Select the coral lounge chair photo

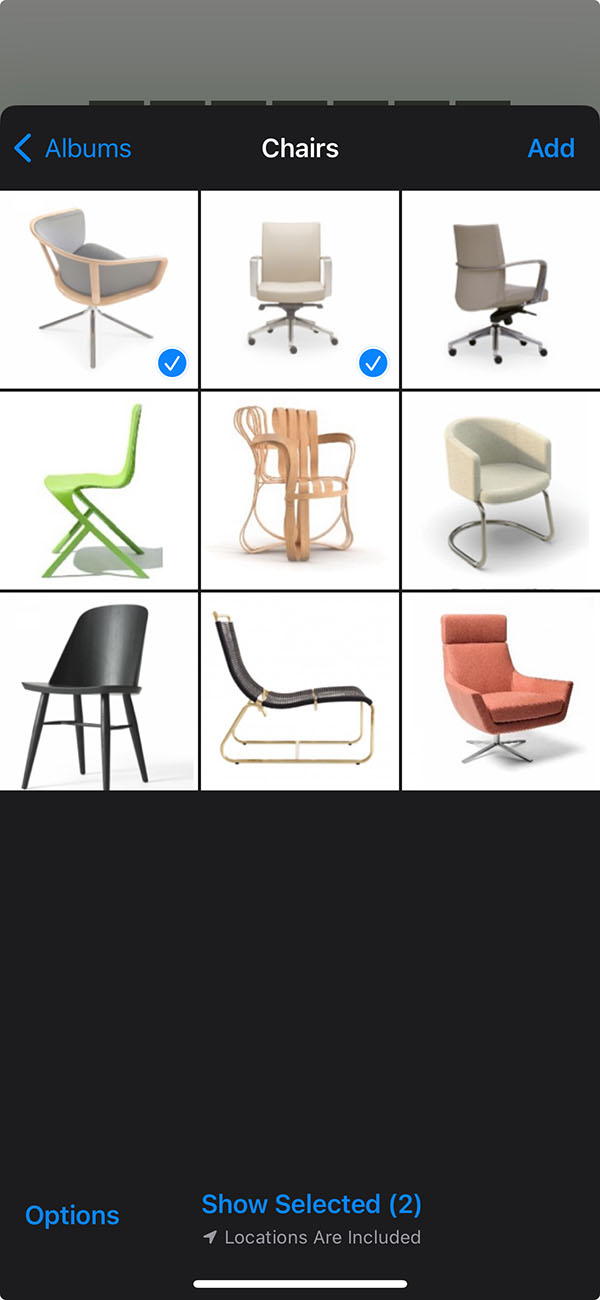click(x=500, y=690)
